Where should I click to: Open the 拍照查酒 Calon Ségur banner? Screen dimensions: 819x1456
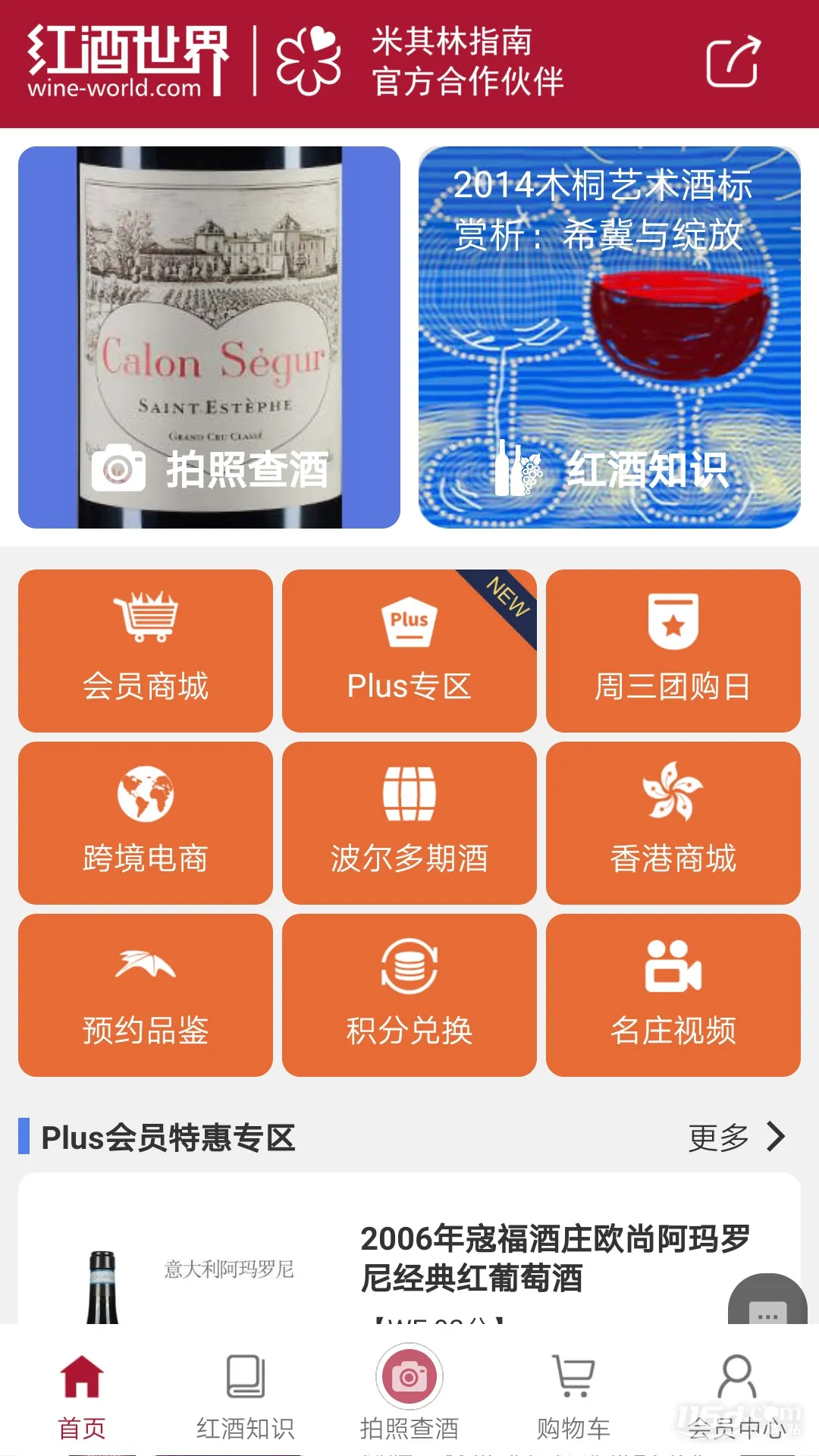[209, 337]
